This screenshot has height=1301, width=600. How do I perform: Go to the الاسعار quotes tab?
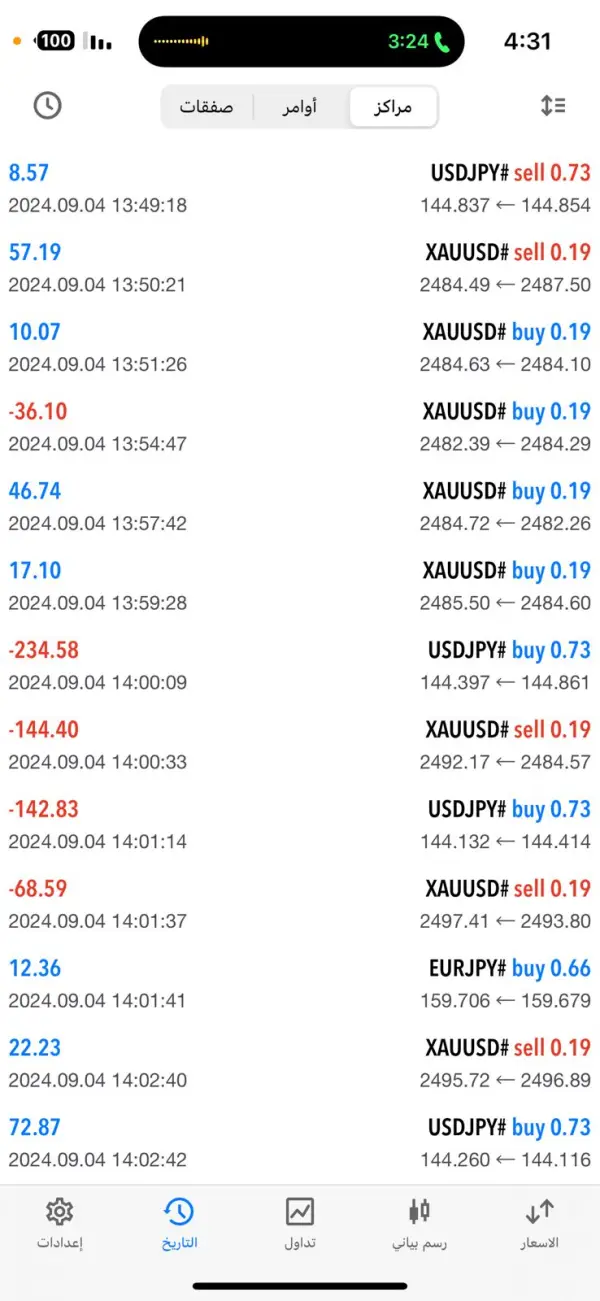[x=540, y=1224]
